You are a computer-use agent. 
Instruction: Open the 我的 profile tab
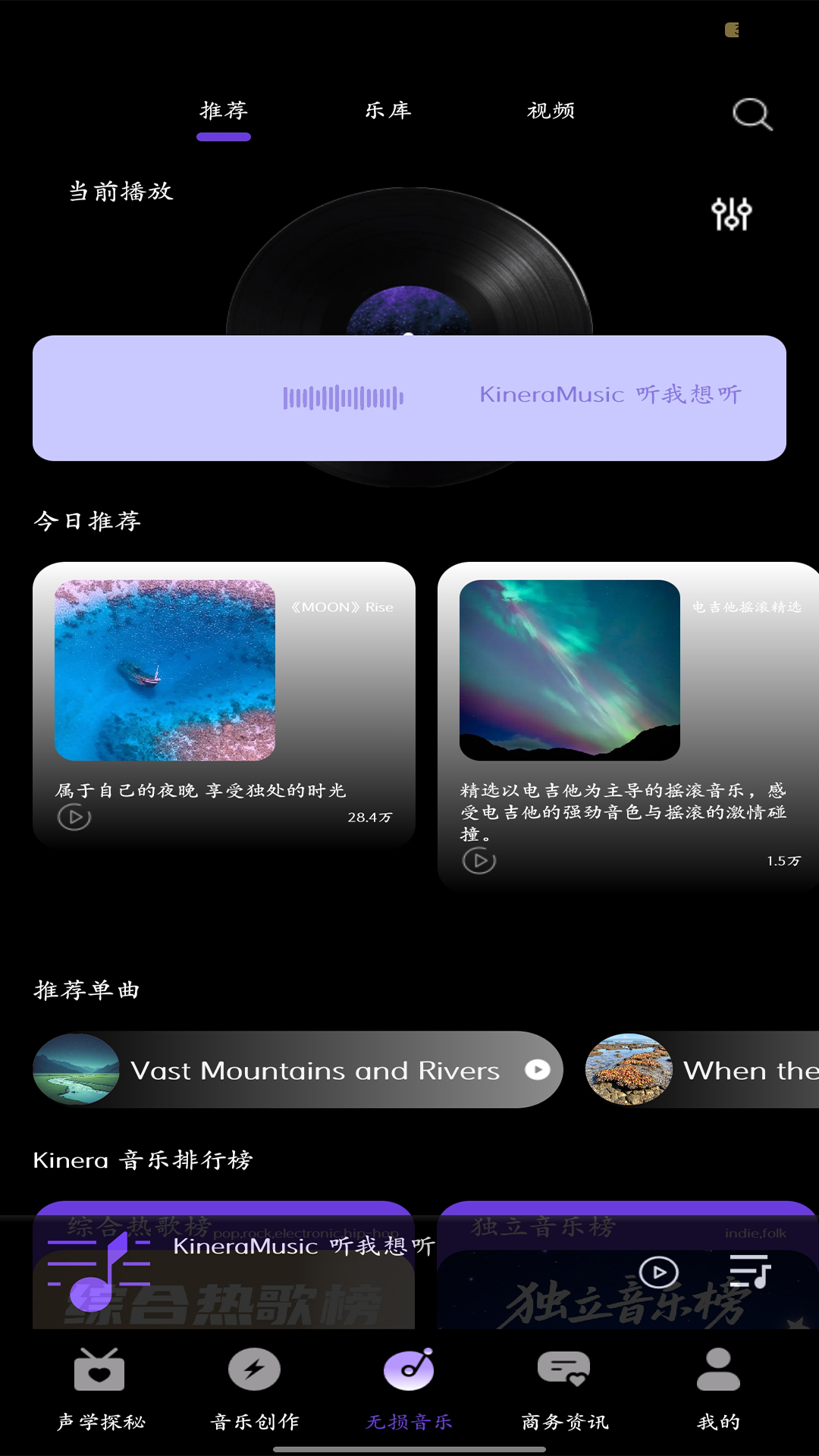pyautogui.click(x=718, y=1388)
